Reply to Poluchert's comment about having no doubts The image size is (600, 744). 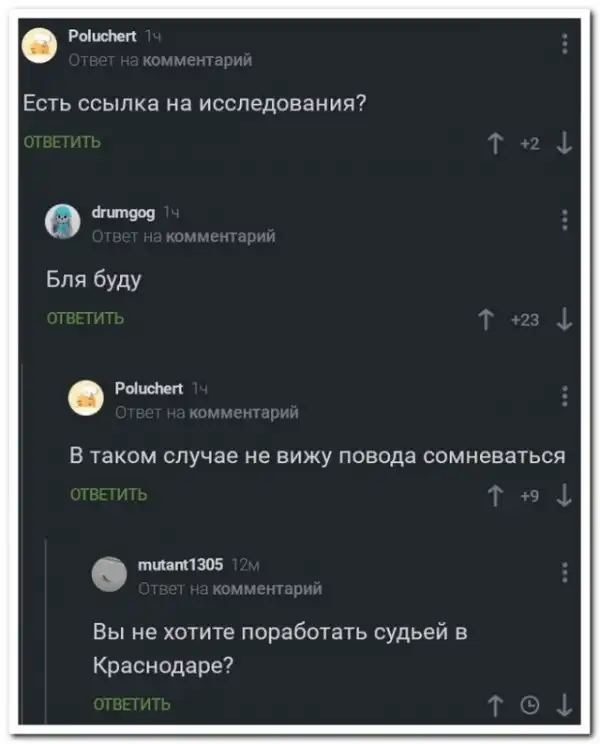click(110, 494)
